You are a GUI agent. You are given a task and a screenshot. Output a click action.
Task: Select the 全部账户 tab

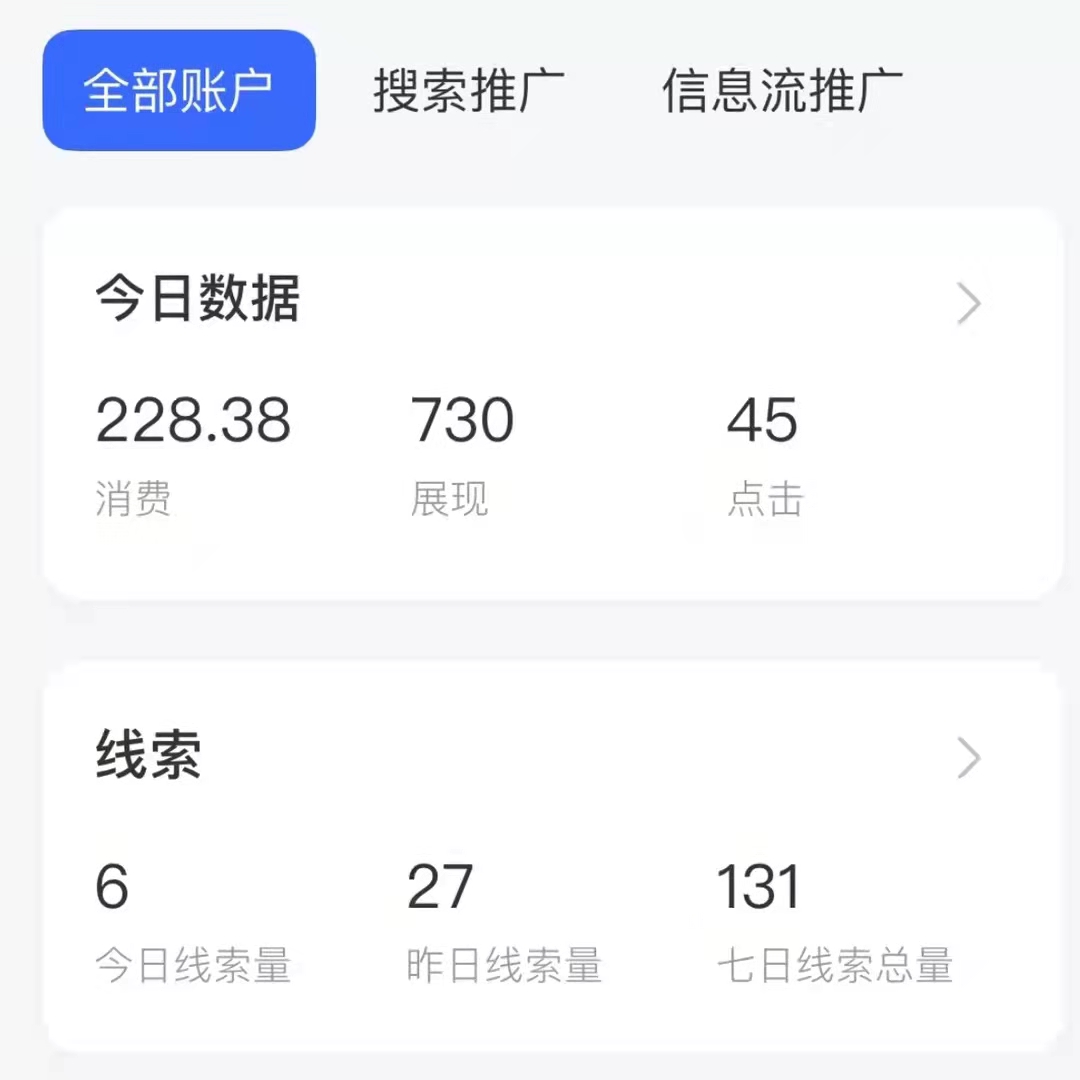point(179,91)
